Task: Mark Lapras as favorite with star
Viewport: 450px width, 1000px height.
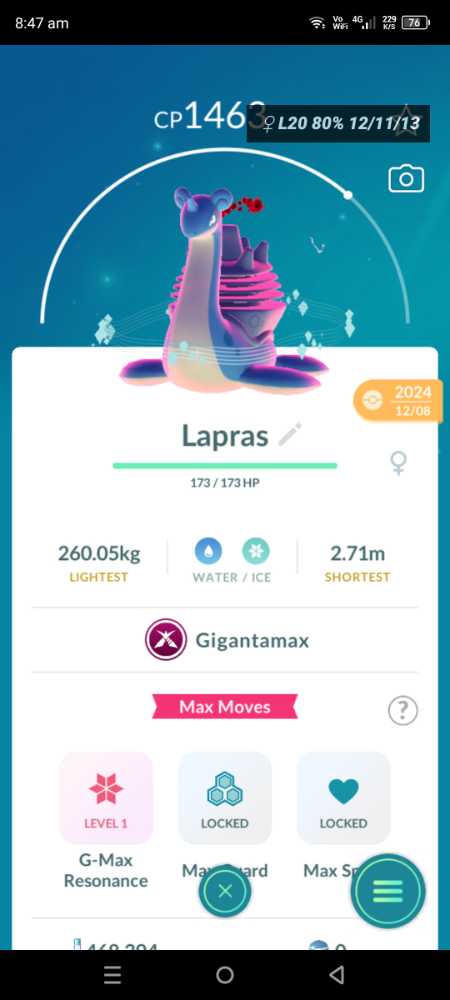Action: [405, 120]
